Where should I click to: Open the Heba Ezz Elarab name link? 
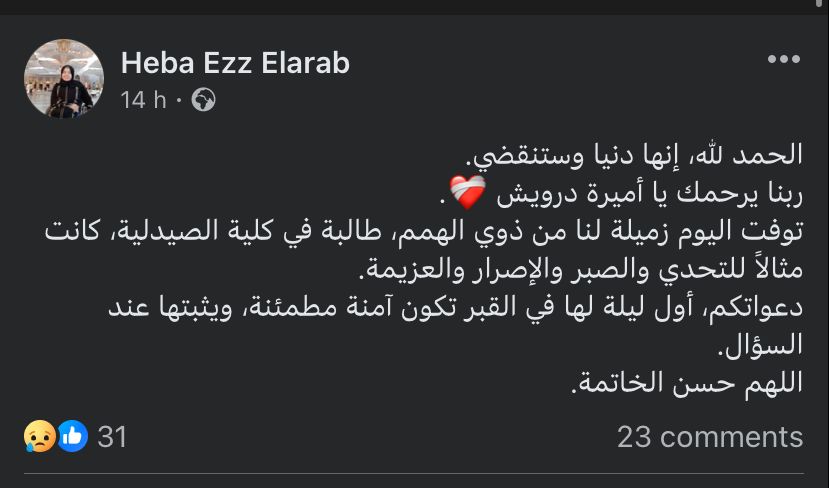click(x=235, y=64)
